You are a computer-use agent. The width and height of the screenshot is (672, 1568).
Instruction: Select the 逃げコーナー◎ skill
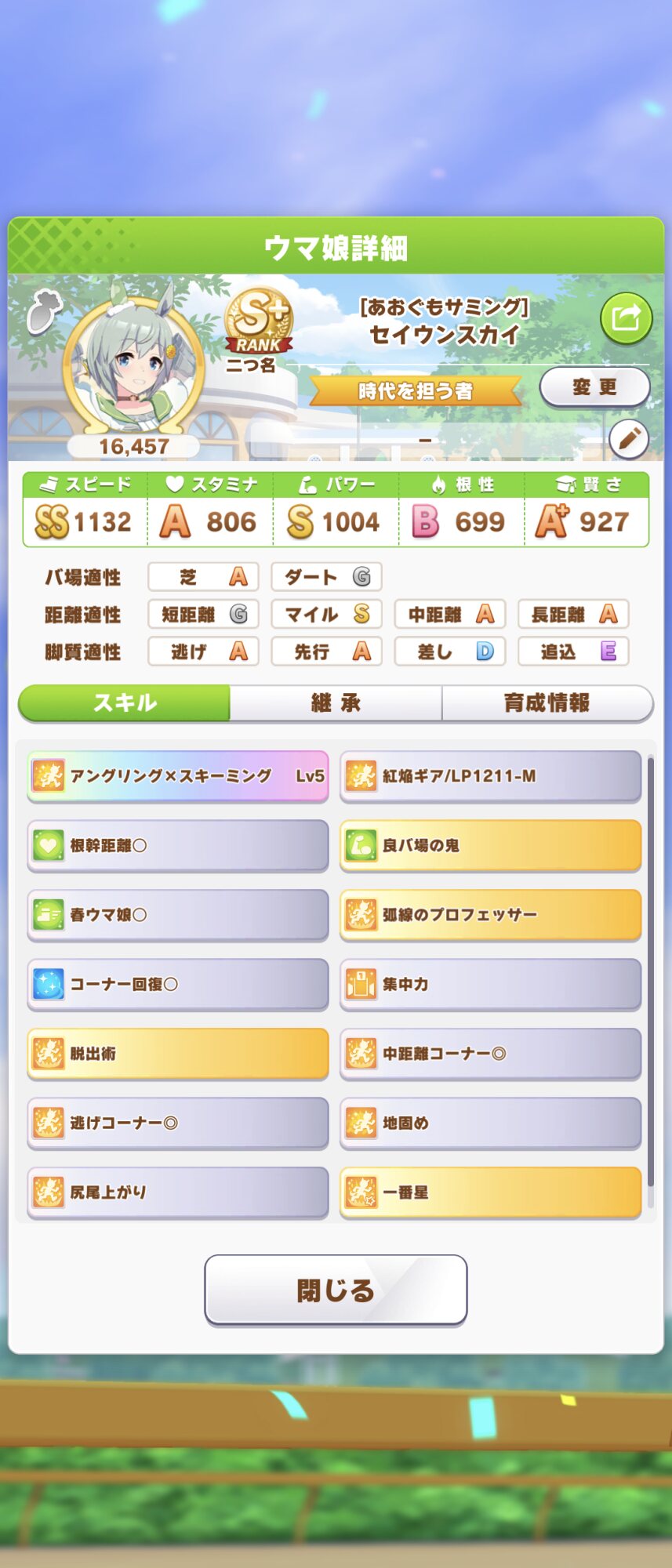tap(177, 1123)
